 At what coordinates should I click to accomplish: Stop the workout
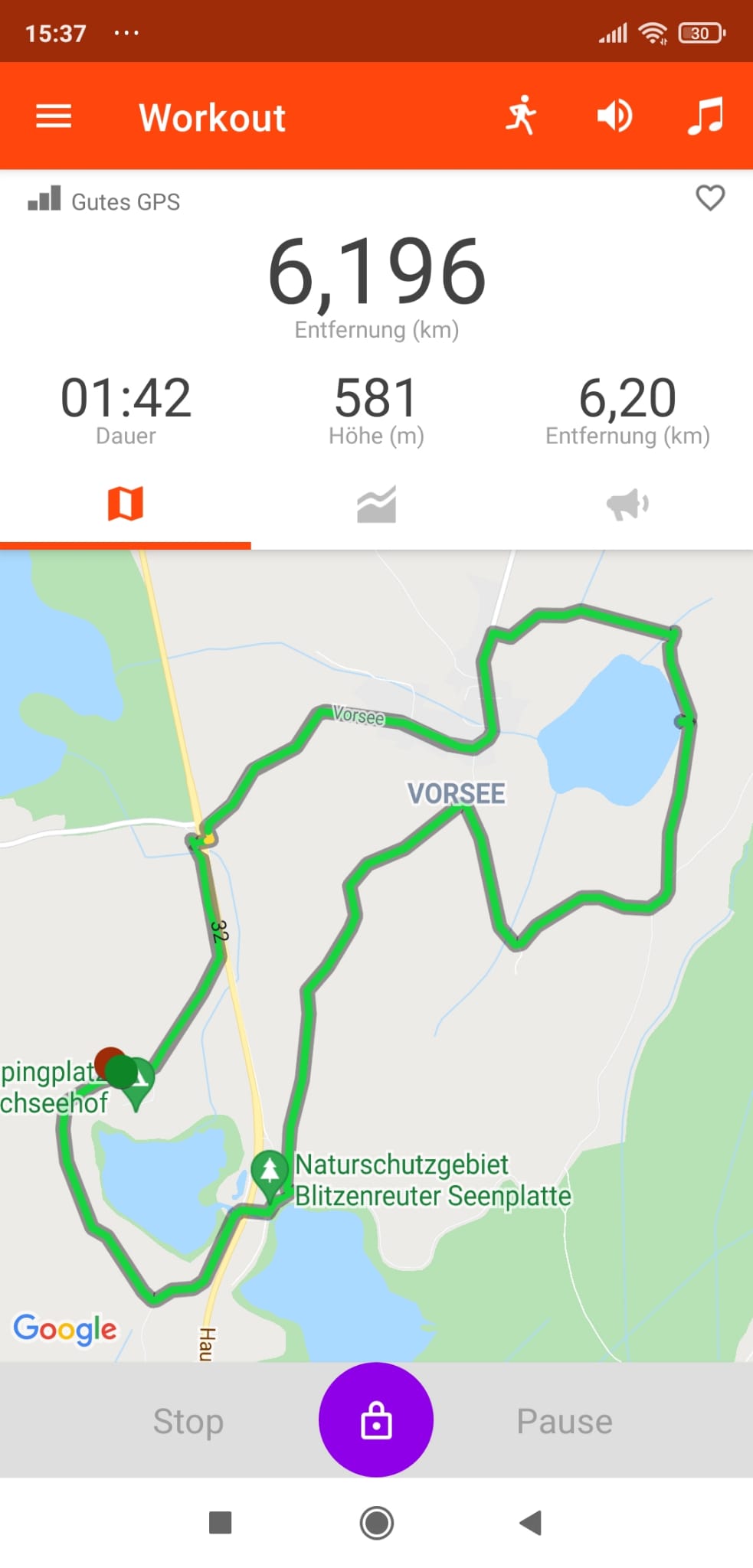[x=188, y=1421]
